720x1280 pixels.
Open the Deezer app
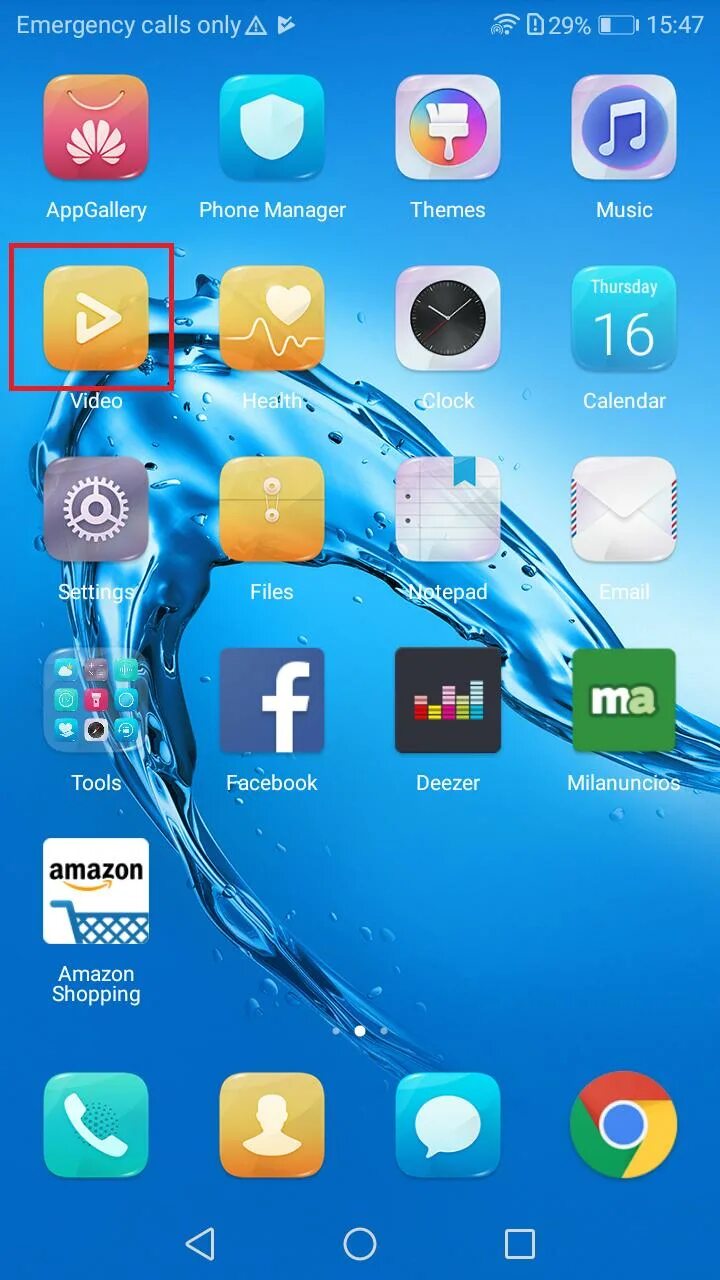pos(448,700)
